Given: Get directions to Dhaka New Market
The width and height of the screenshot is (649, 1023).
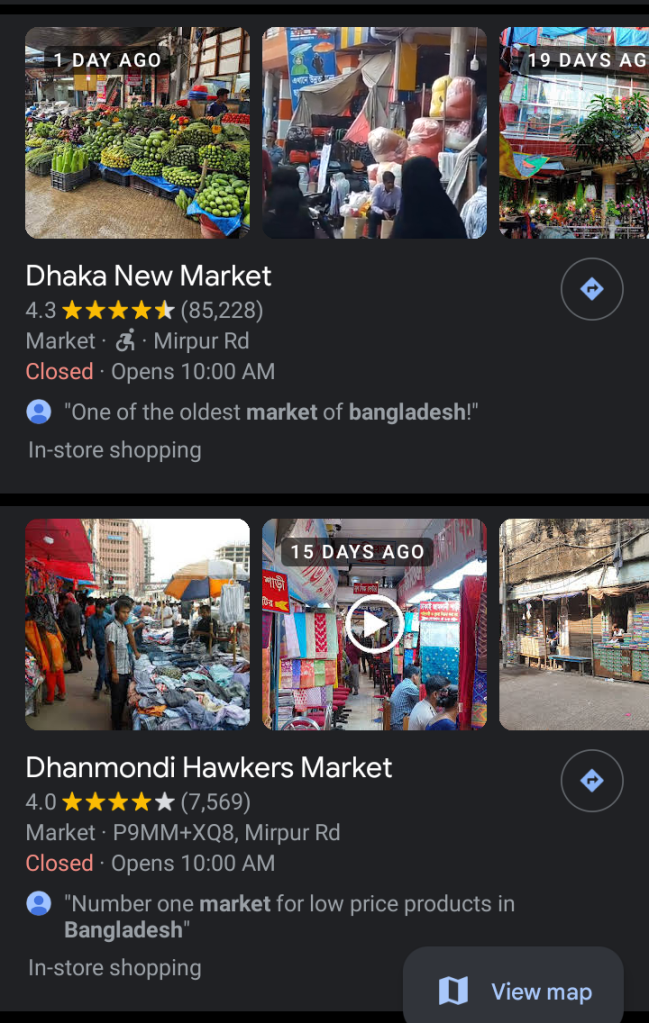Looking at the screenshot, I should click(x=592, y=289).
